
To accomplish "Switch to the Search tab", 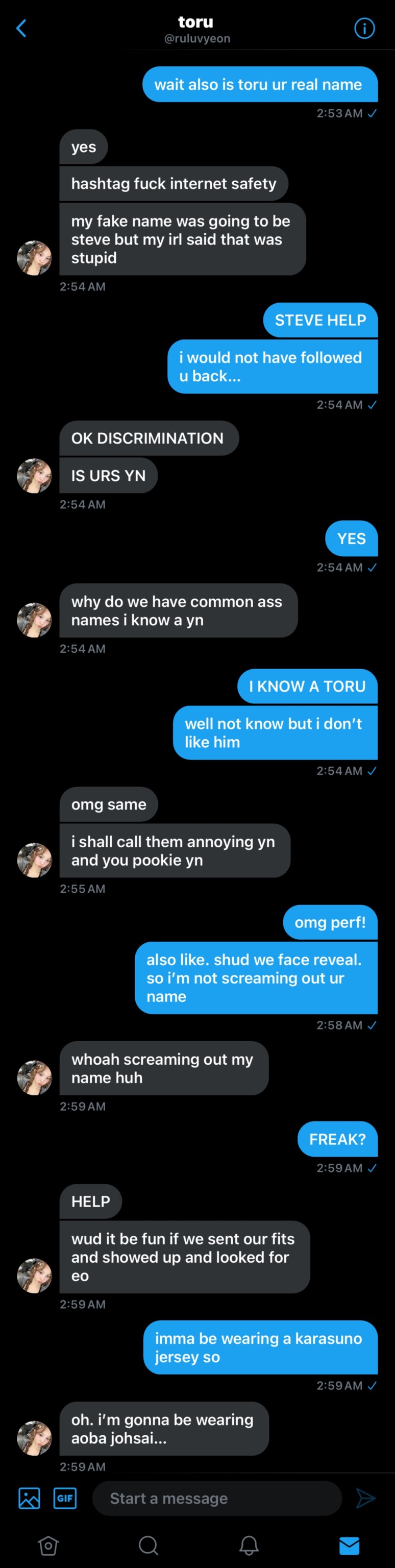I will tap(148, 1545).
